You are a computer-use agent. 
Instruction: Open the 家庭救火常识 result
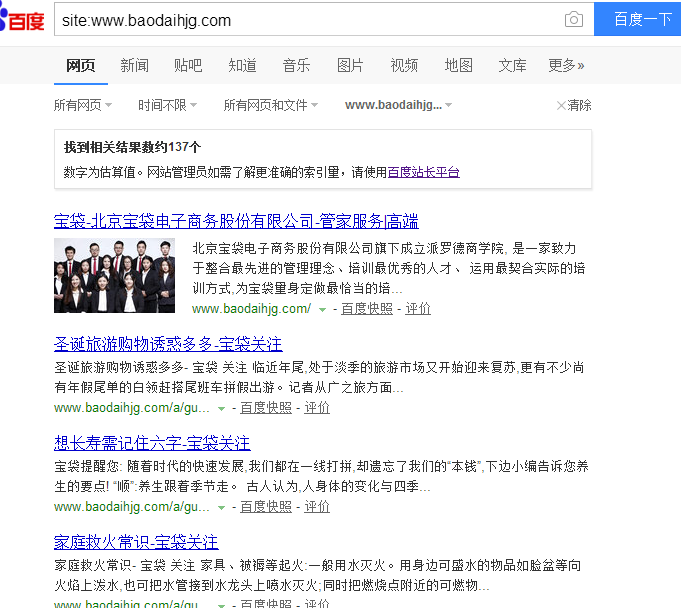[x=136, y=542]
